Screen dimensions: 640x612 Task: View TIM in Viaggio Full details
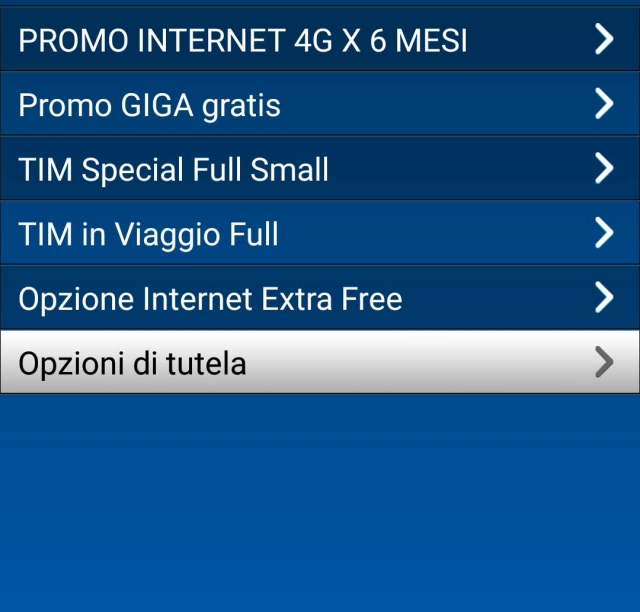point(320,234)
